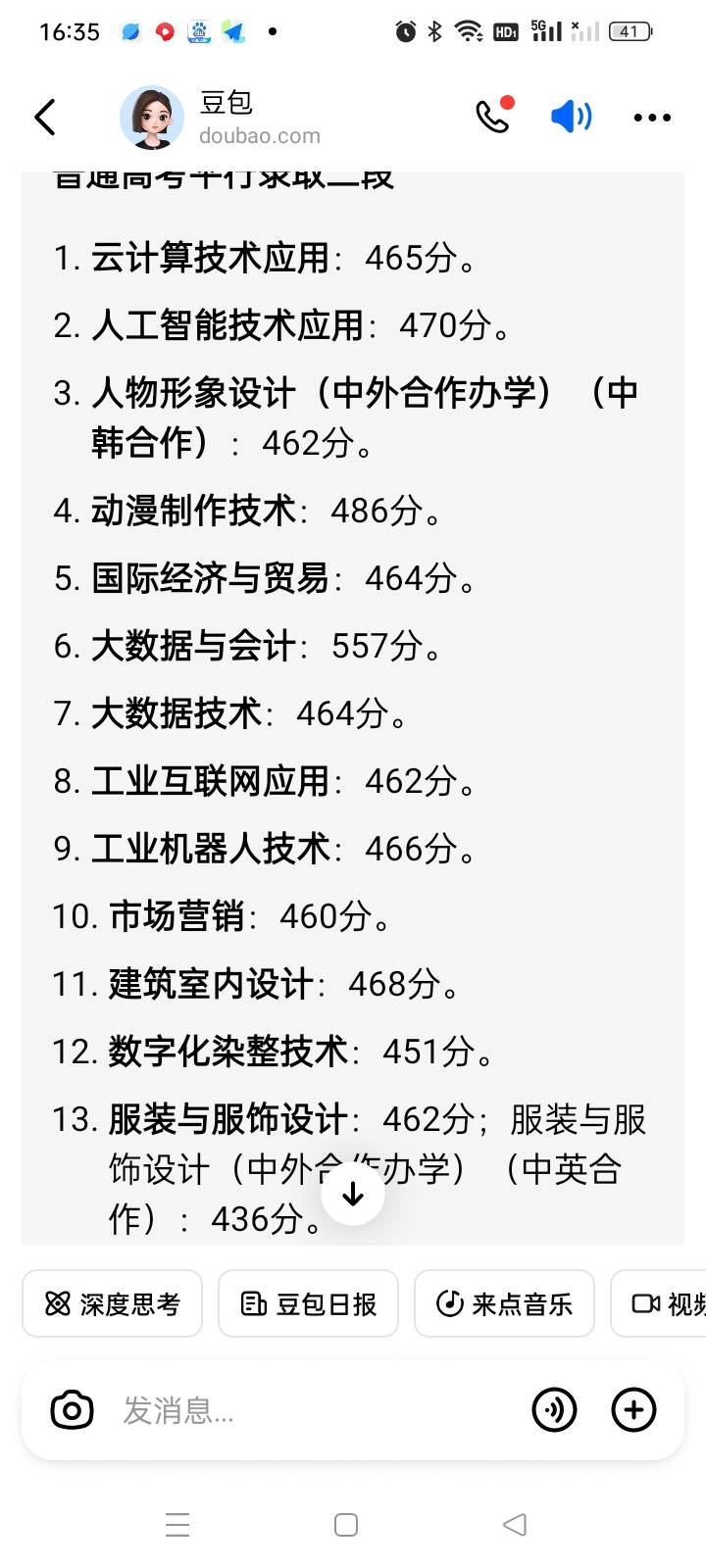Choose the 来点音乐 chip
The height and width of the screenshot is (1568, 706).
coord(504,1303)
